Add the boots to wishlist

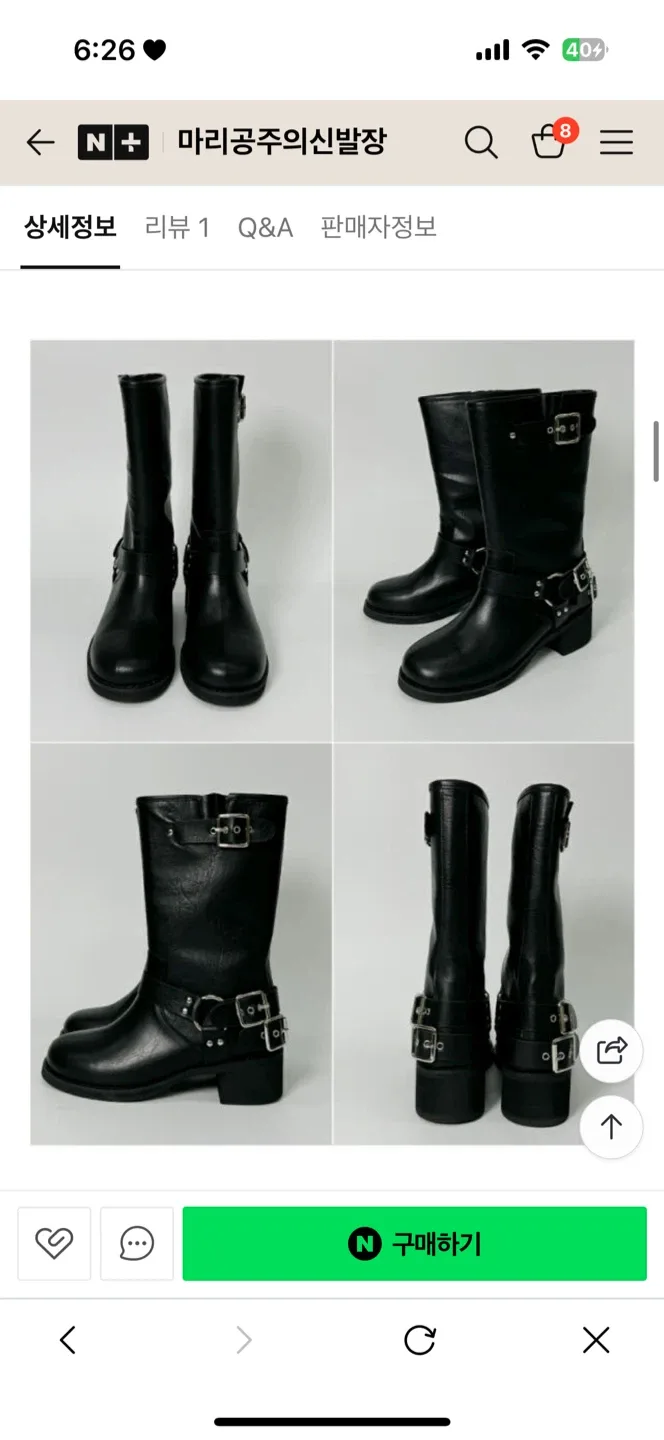54,1243
